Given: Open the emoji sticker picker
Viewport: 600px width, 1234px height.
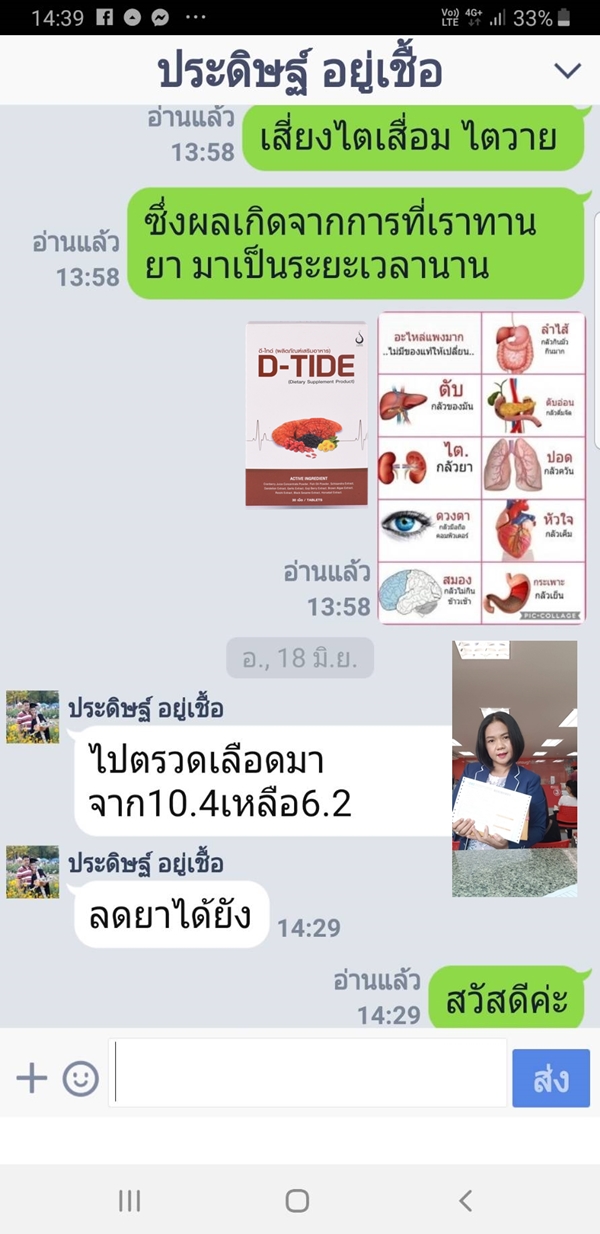Looking at the screenshot, I should pos(81,1077).
